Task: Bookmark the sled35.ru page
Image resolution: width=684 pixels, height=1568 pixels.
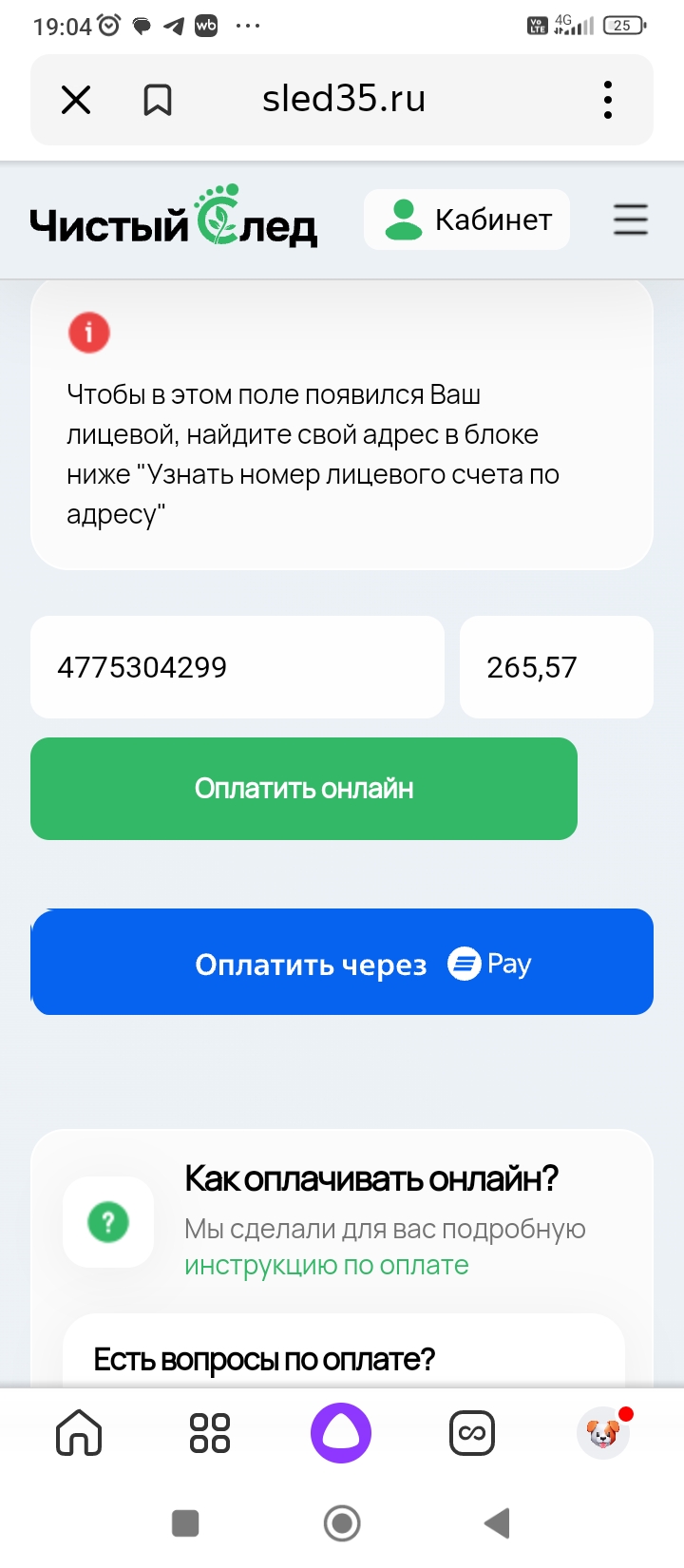Action: [158, 100]
